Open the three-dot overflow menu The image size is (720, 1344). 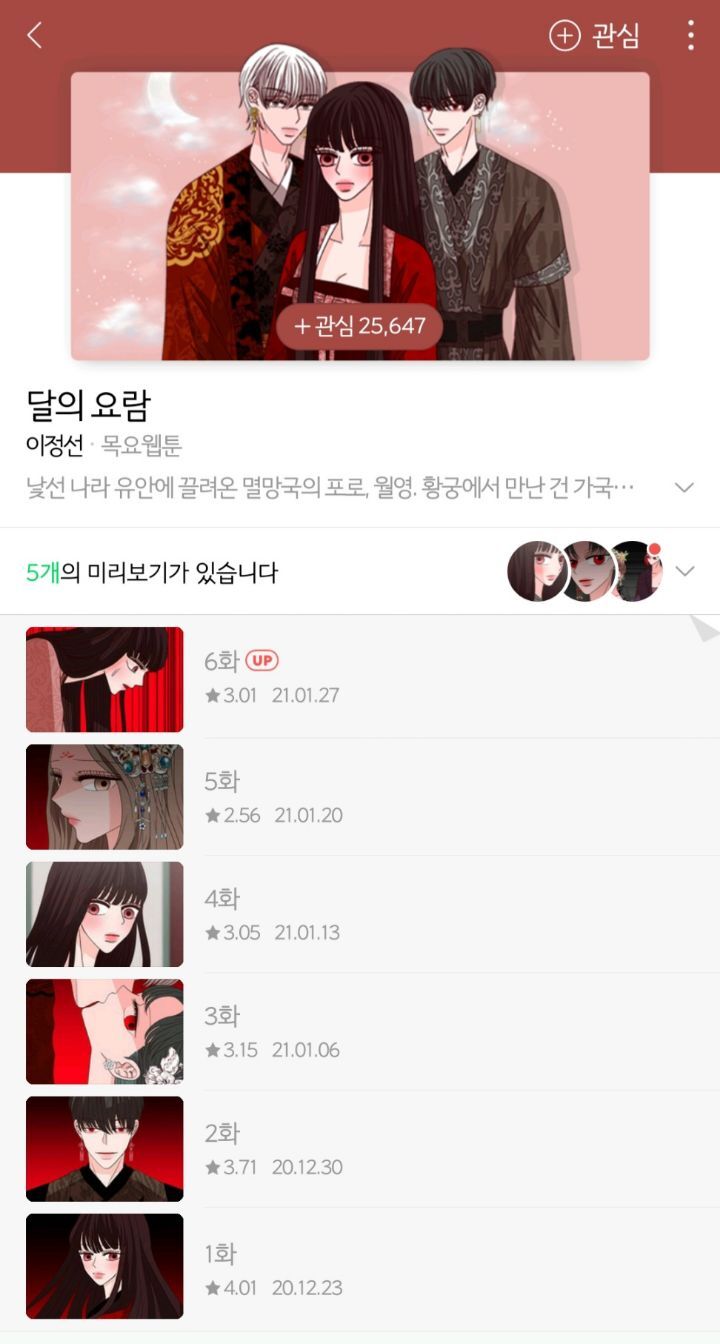pyautogui.click(x=690, y=36)
